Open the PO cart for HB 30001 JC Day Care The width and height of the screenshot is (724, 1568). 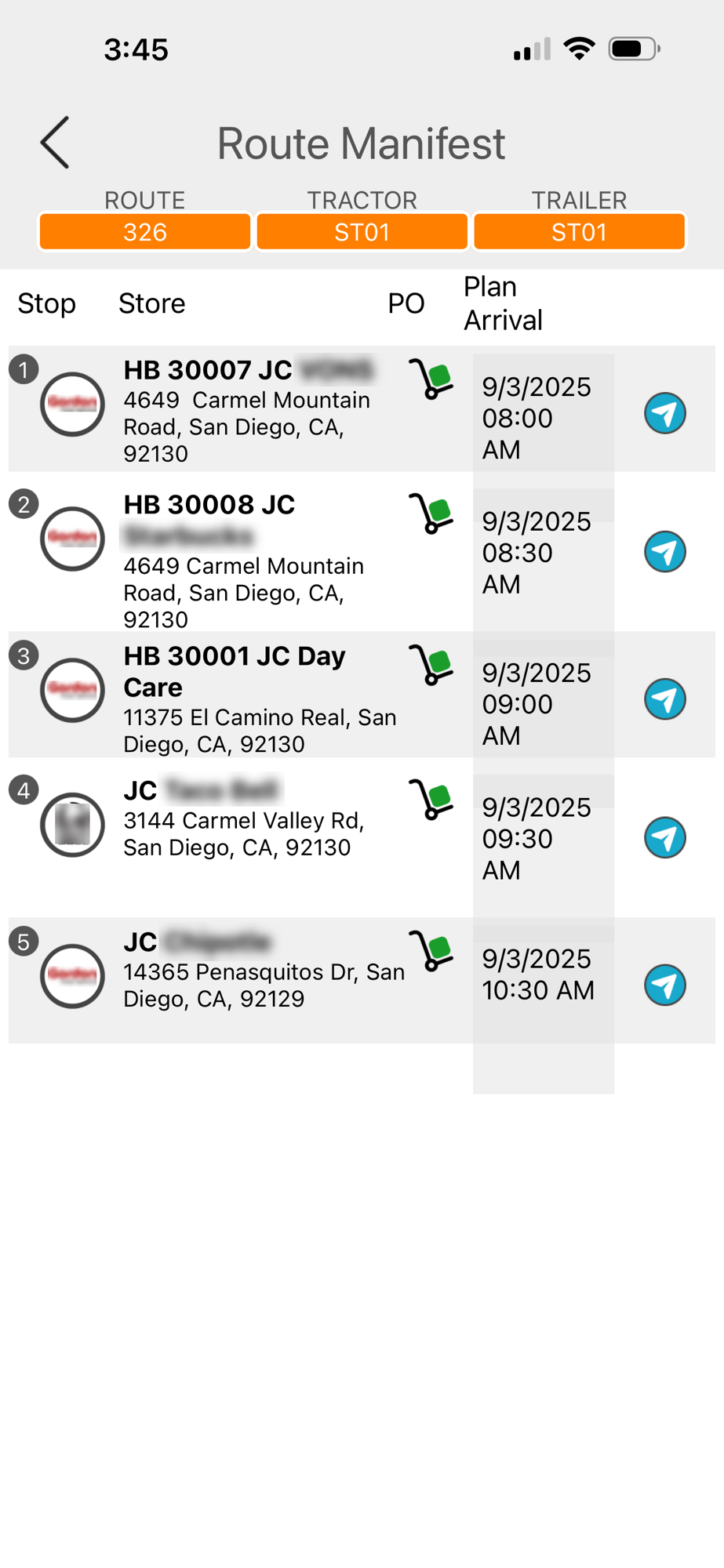point(431,665)
